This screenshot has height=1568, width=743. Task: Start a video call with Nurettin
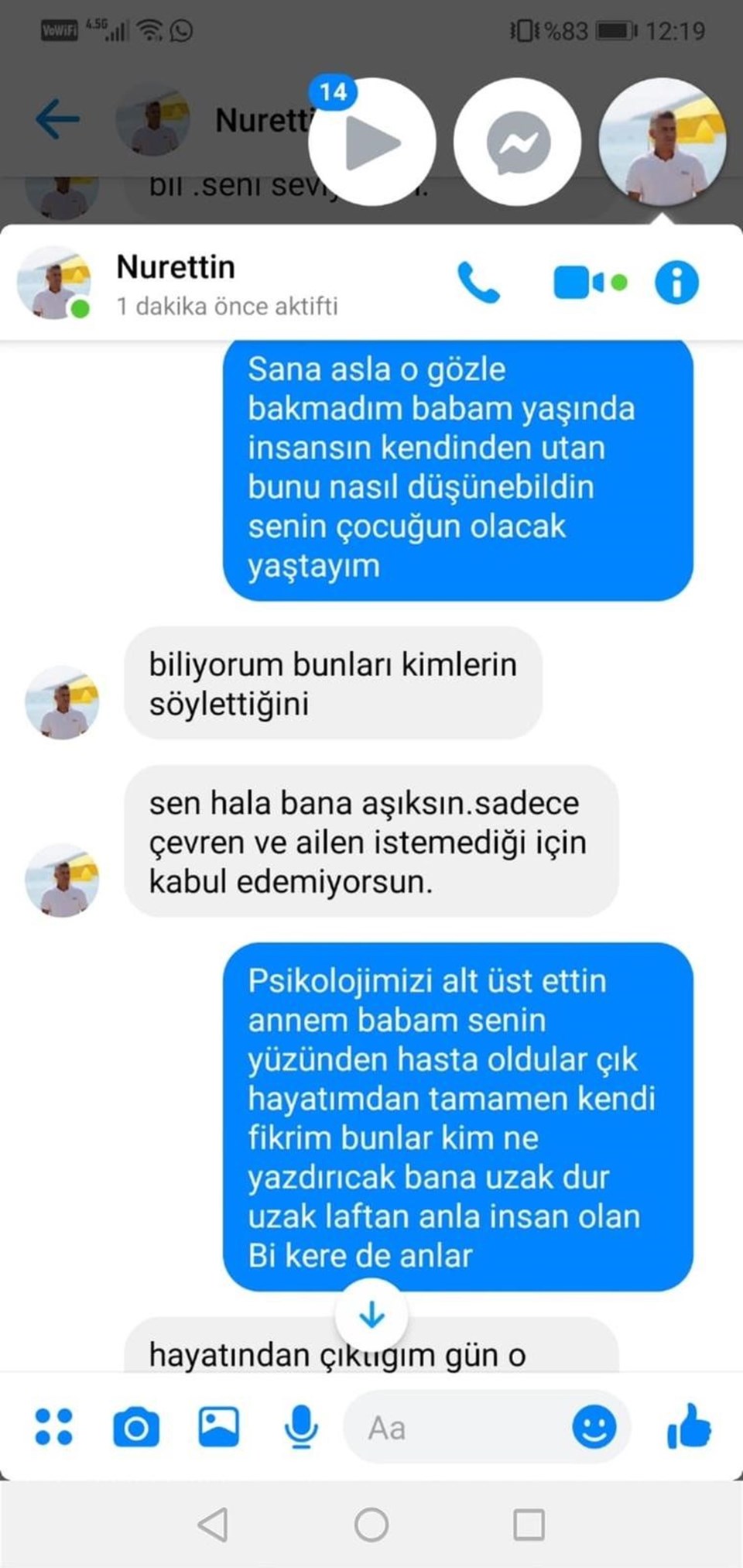pyautogui.click(x=590, y=283)
